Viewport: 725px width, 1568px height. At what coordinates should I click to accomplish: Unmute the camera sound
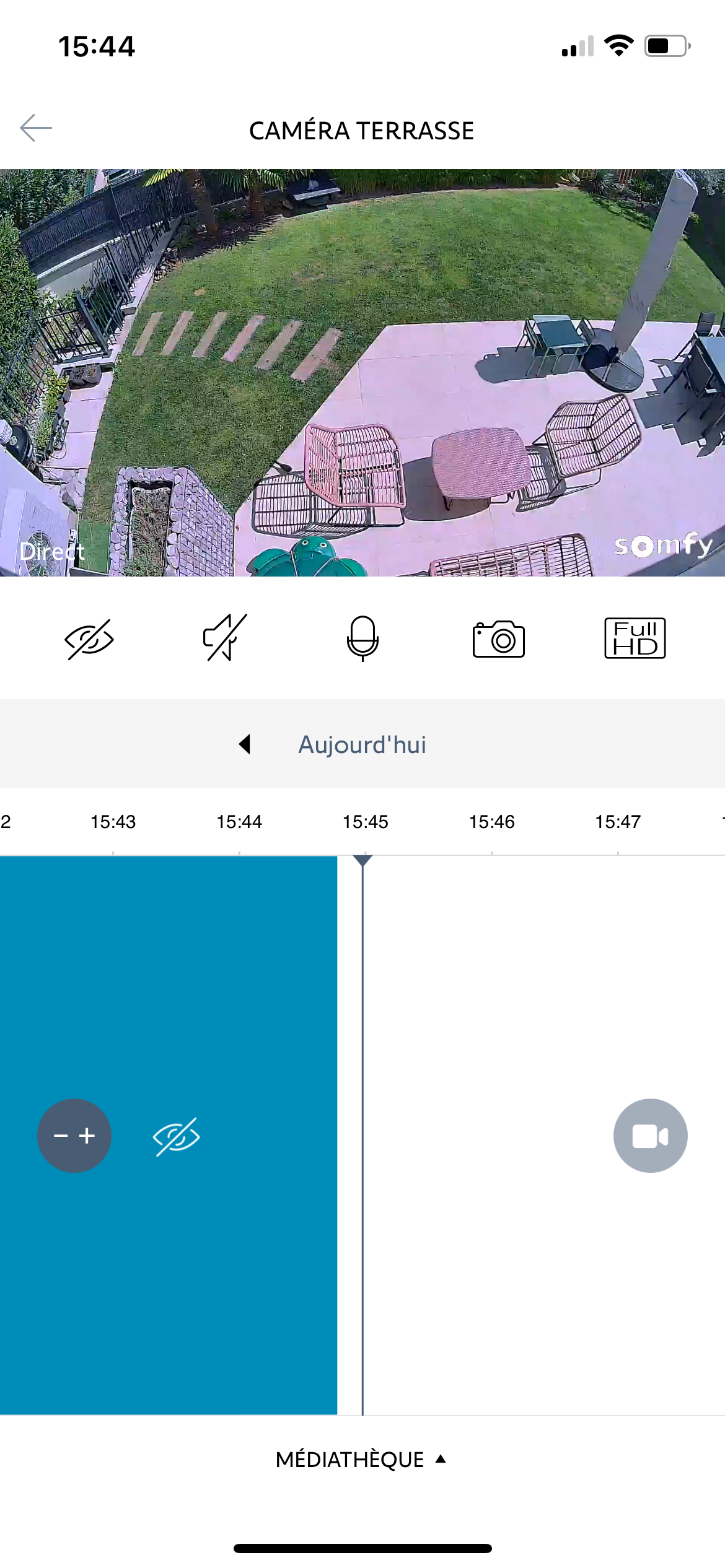[x=225, y=637]
